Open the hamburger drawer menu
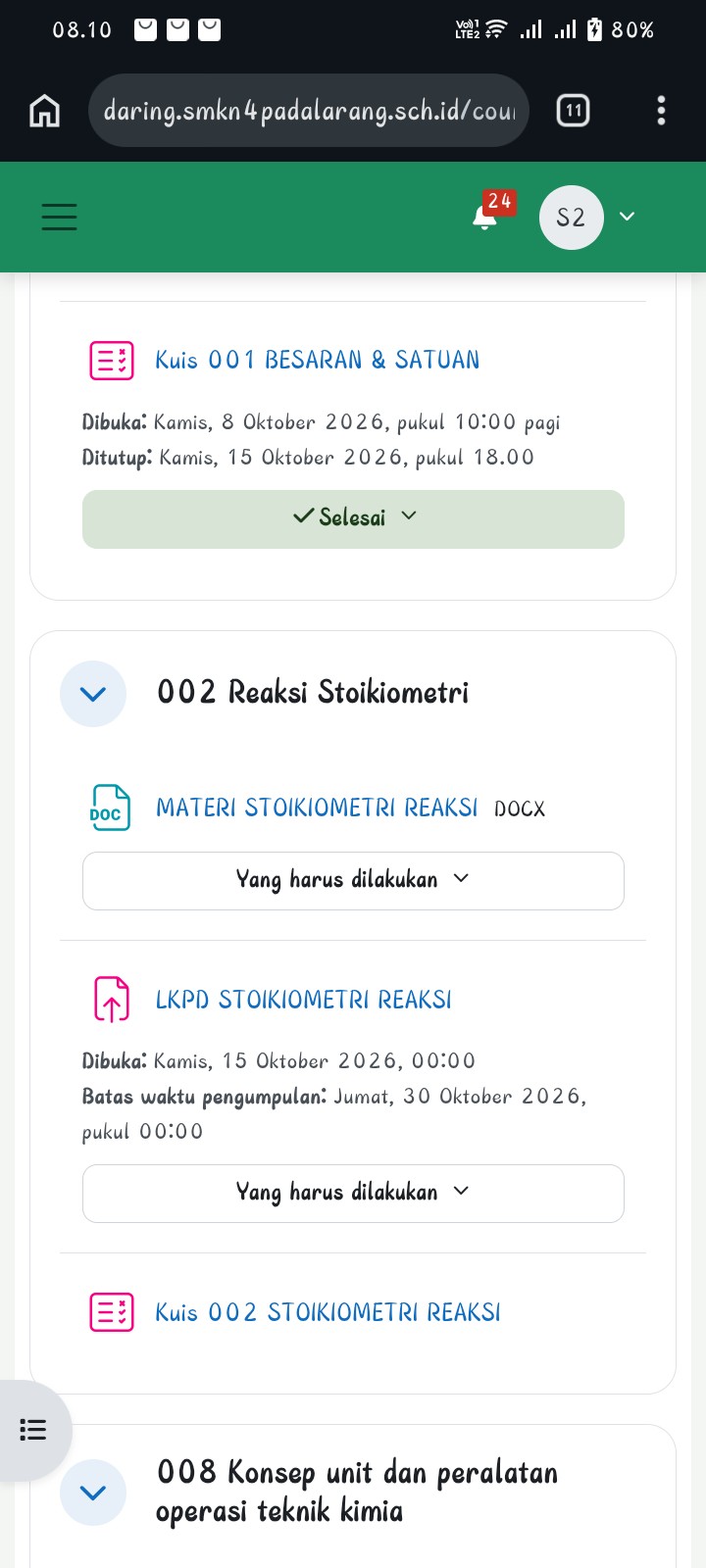The image size is (706, 1568). pyautogui.click(x=59, y=217)
